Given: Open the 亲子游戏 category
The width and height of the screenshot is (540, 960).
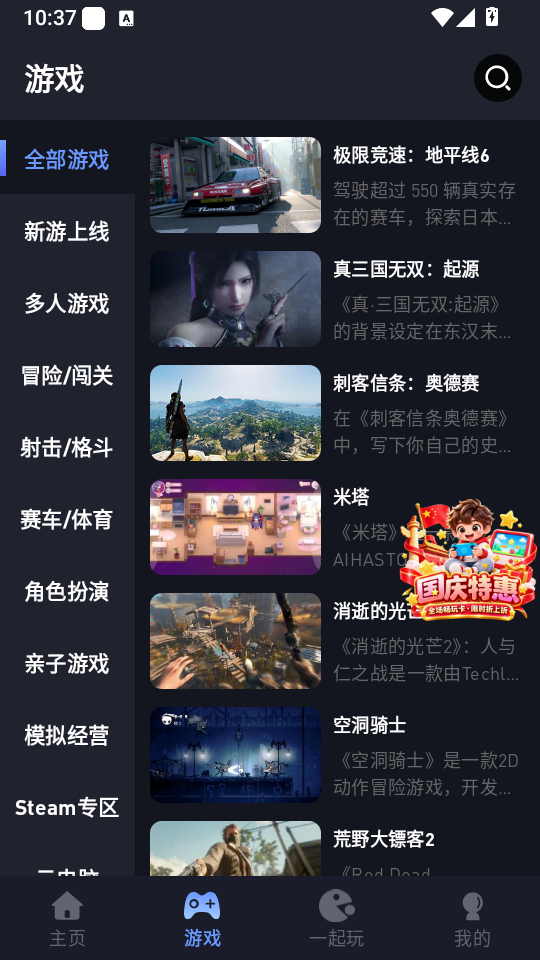Looking at the screenshot, I should [x=67, y=663].
